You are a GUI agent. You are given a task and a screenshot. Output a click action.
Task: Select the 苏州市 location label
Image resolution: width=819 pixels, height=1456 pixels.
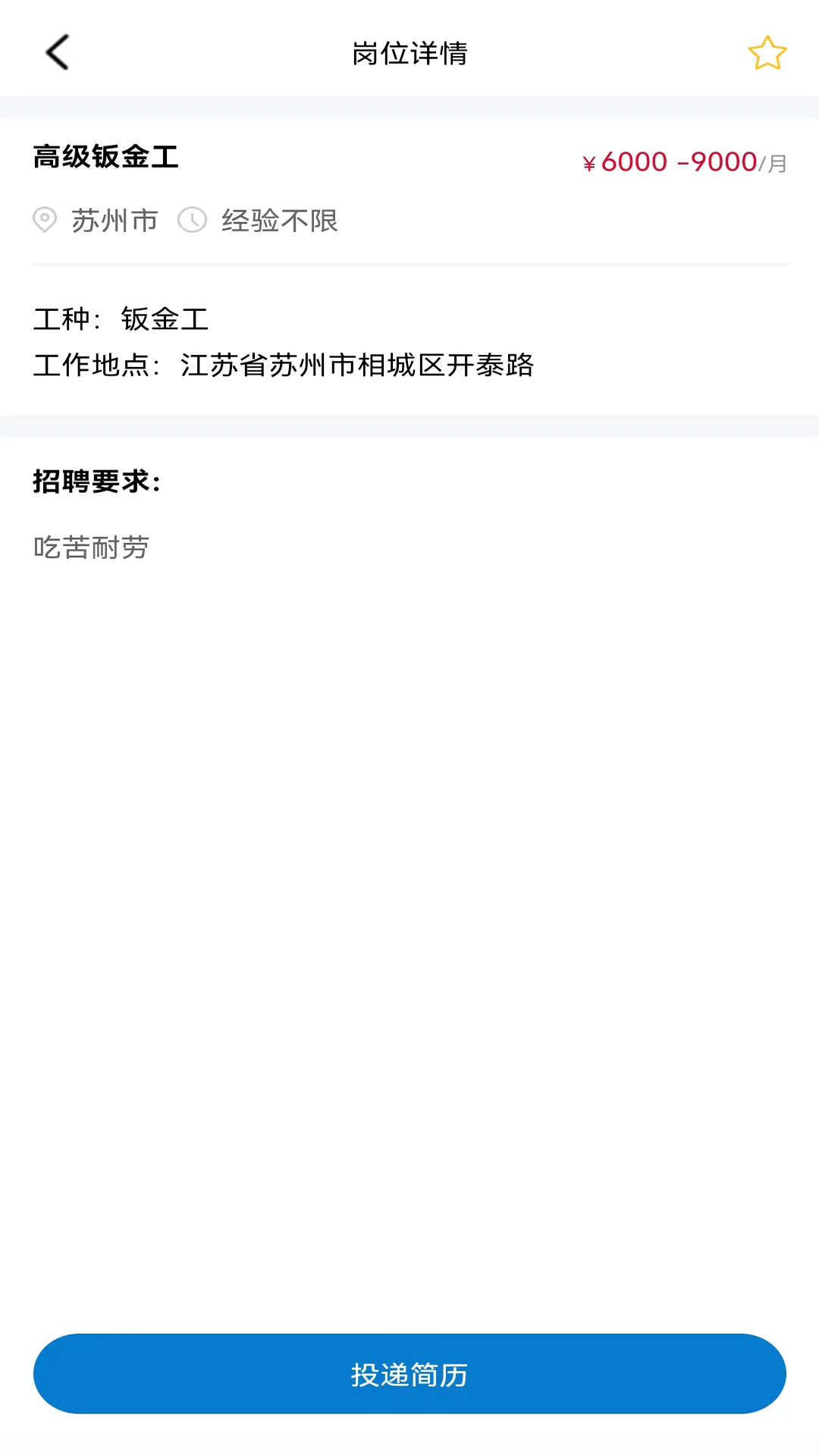pos(114,221)
